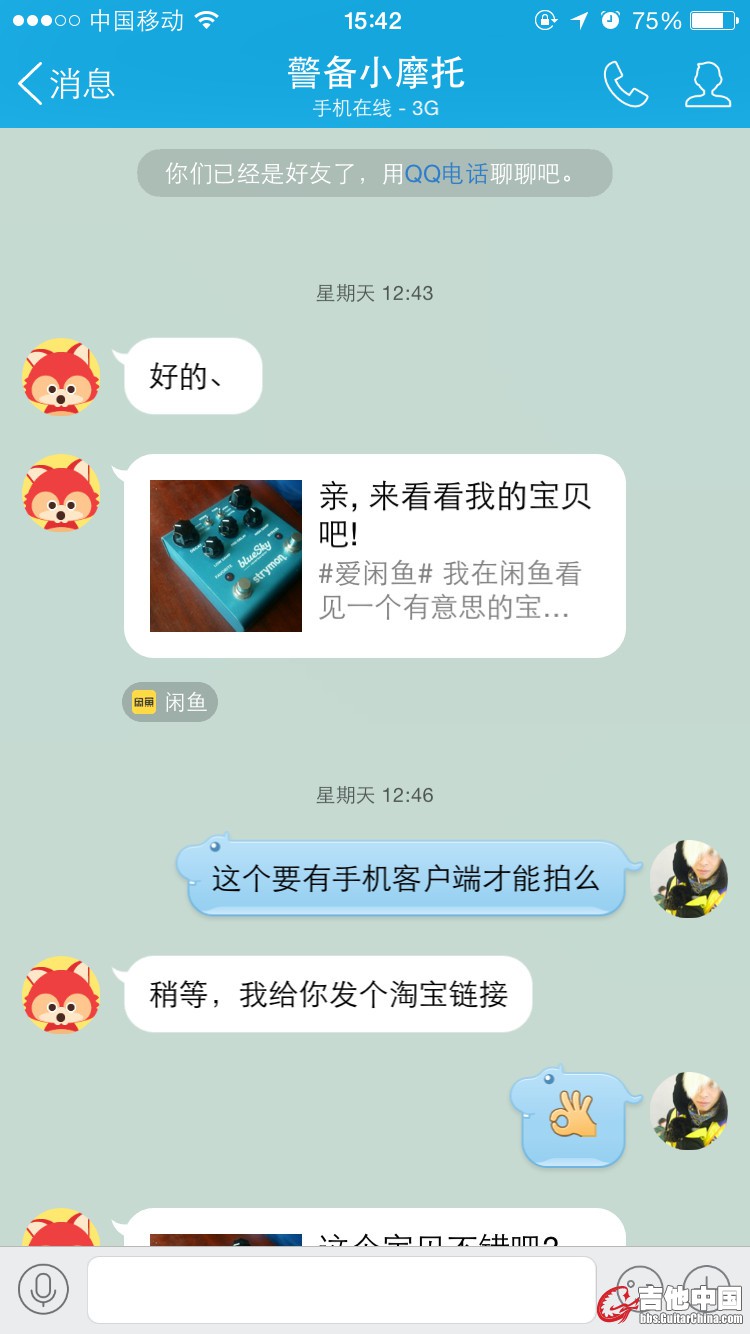Open the QQ电话 link
The width and height of the screenshot is (750, 1334).
[x=446, y=174]
